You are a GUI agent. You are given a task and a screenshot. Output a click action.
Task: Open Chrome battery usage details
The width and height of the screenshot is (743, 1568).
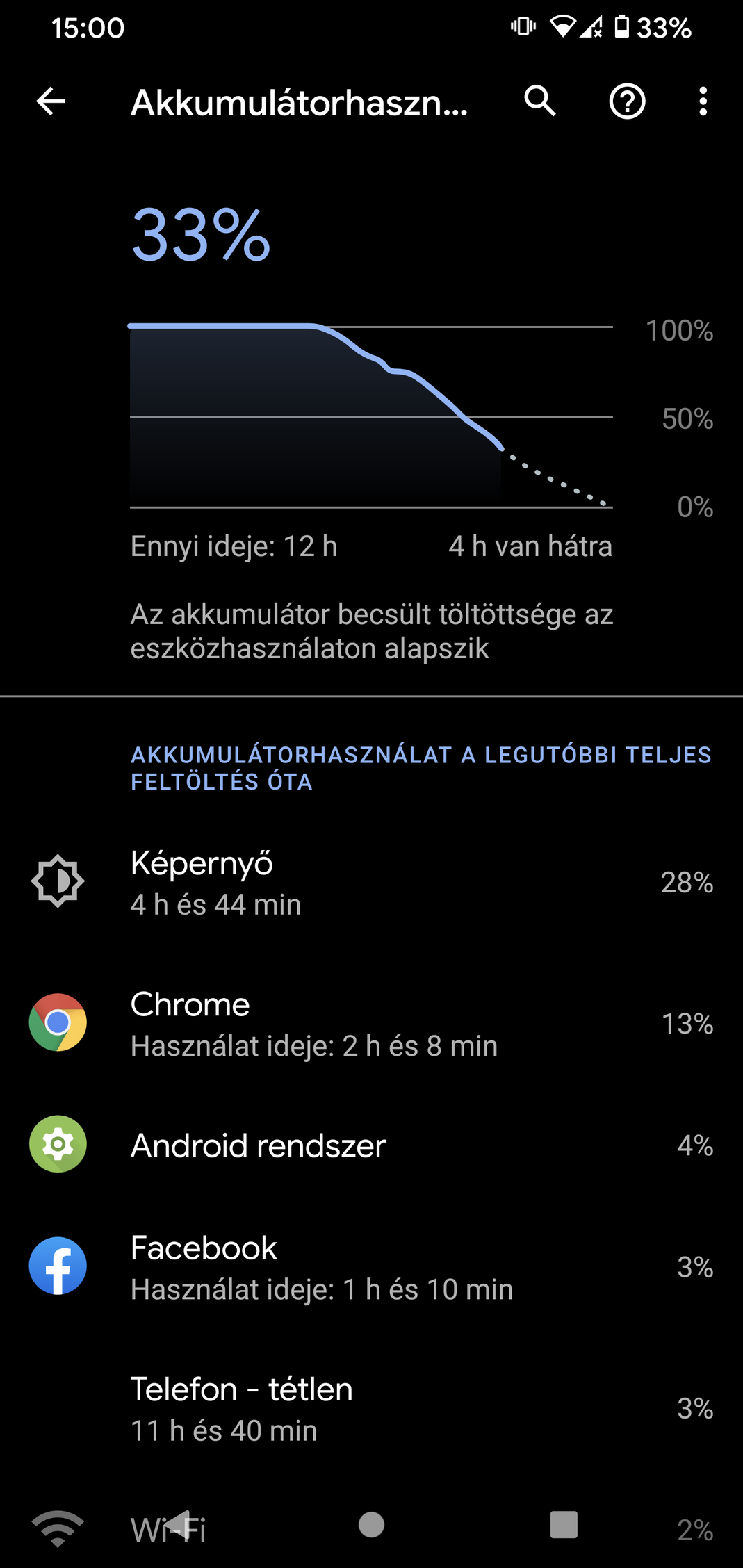coord(371,1024)
